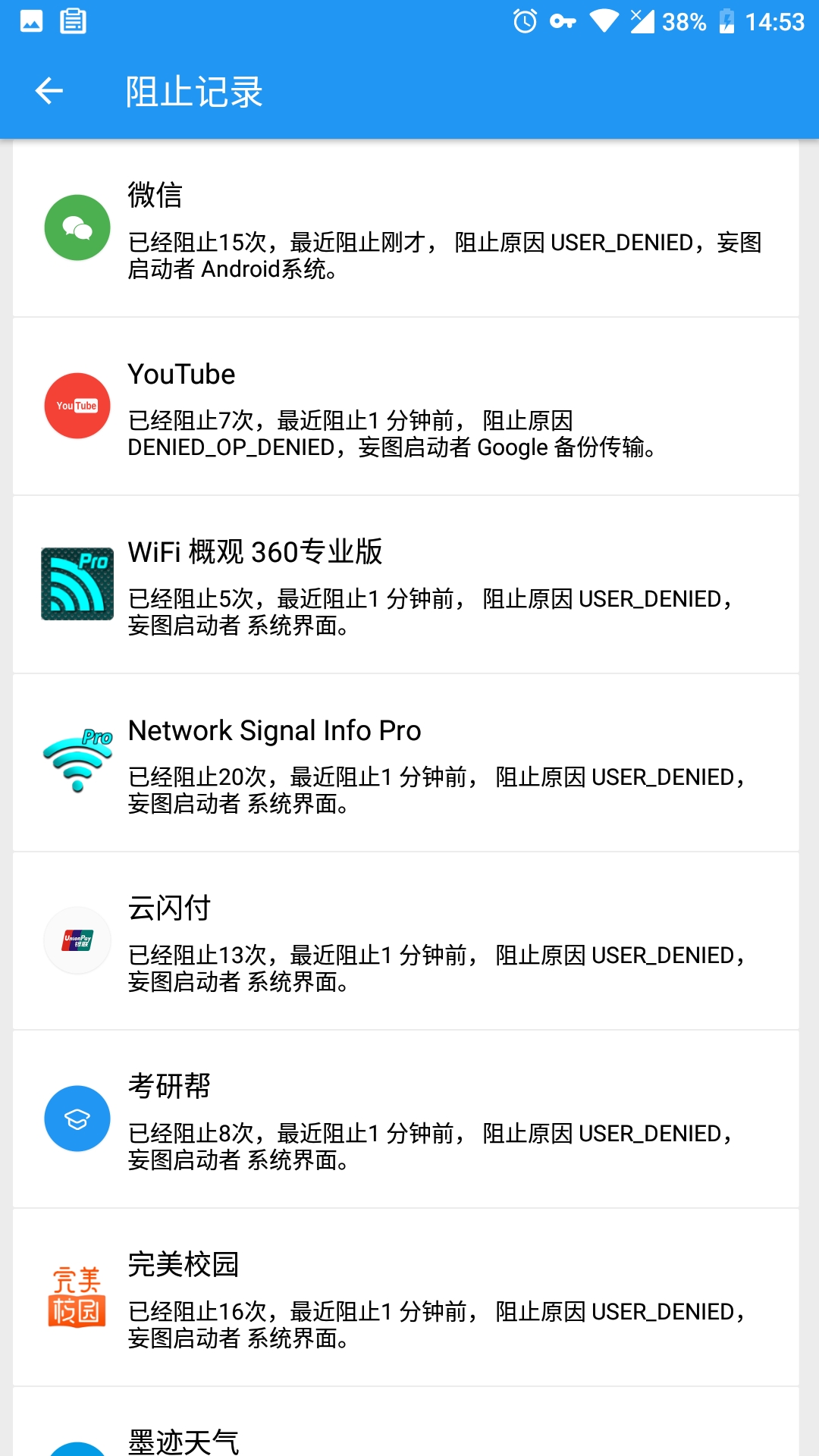819x1456 pixels.
Task: Tap the 完美校园 orange icon
Action: [x=76, y=1297]
